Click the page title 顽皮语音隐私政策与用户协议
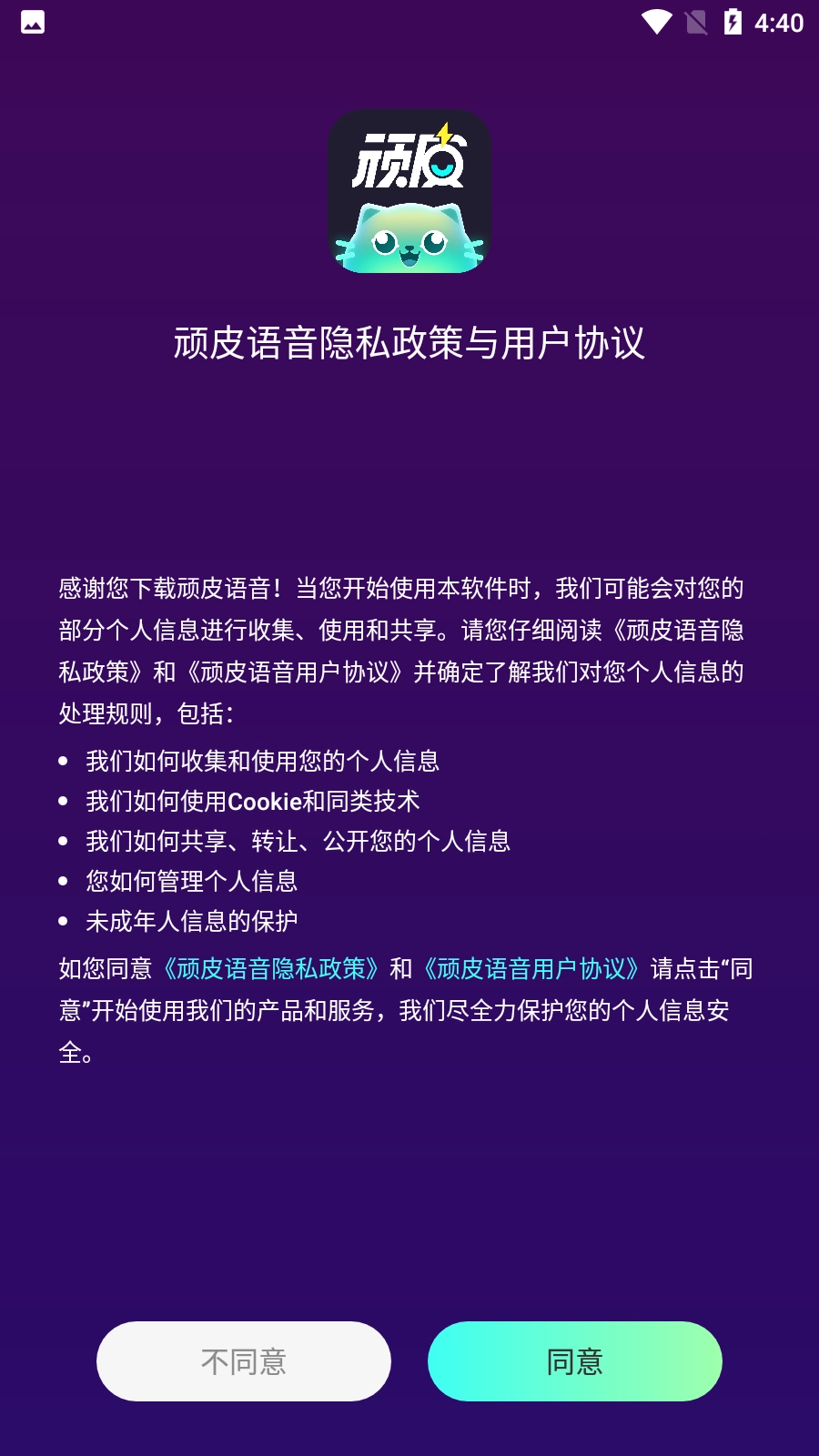Viewport: 819px width, 1456px height. [x=409, y=341]
